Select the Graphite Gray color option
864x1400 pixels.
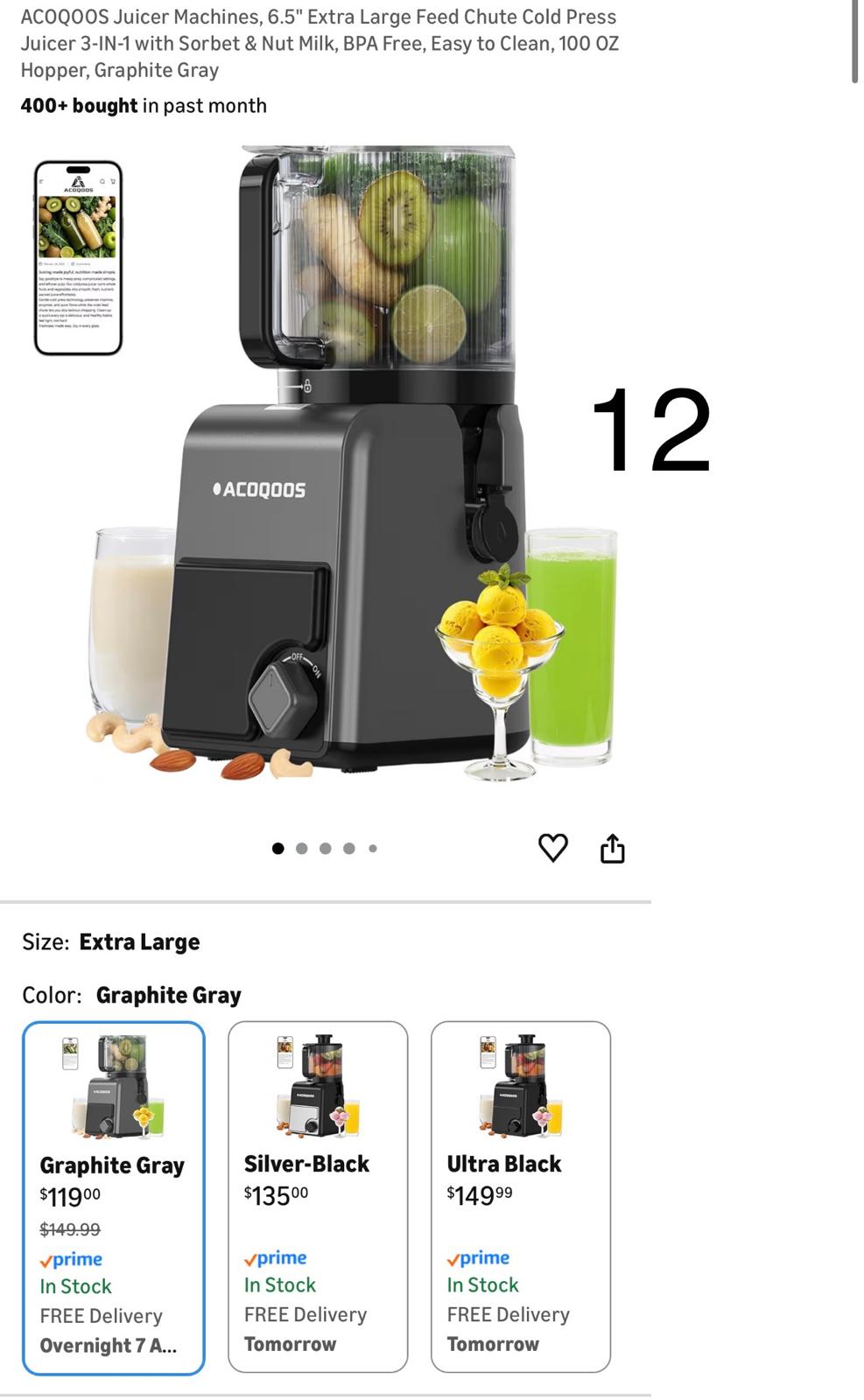click(114, 1197)
